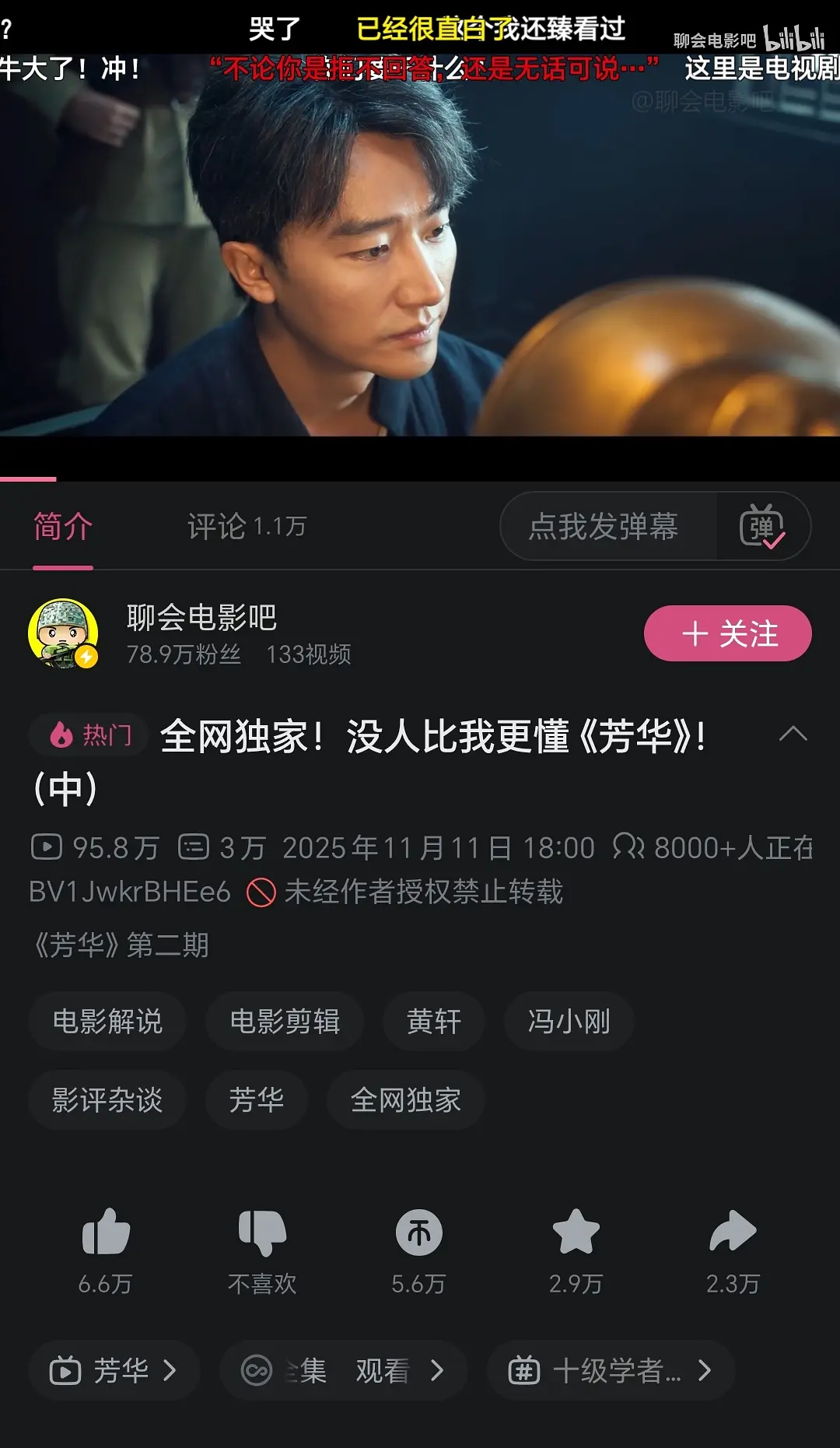Tap 点我发弹幕 to write a danmaku
Viewport: 840px width, 1448px height.
(x=604, y=527)
